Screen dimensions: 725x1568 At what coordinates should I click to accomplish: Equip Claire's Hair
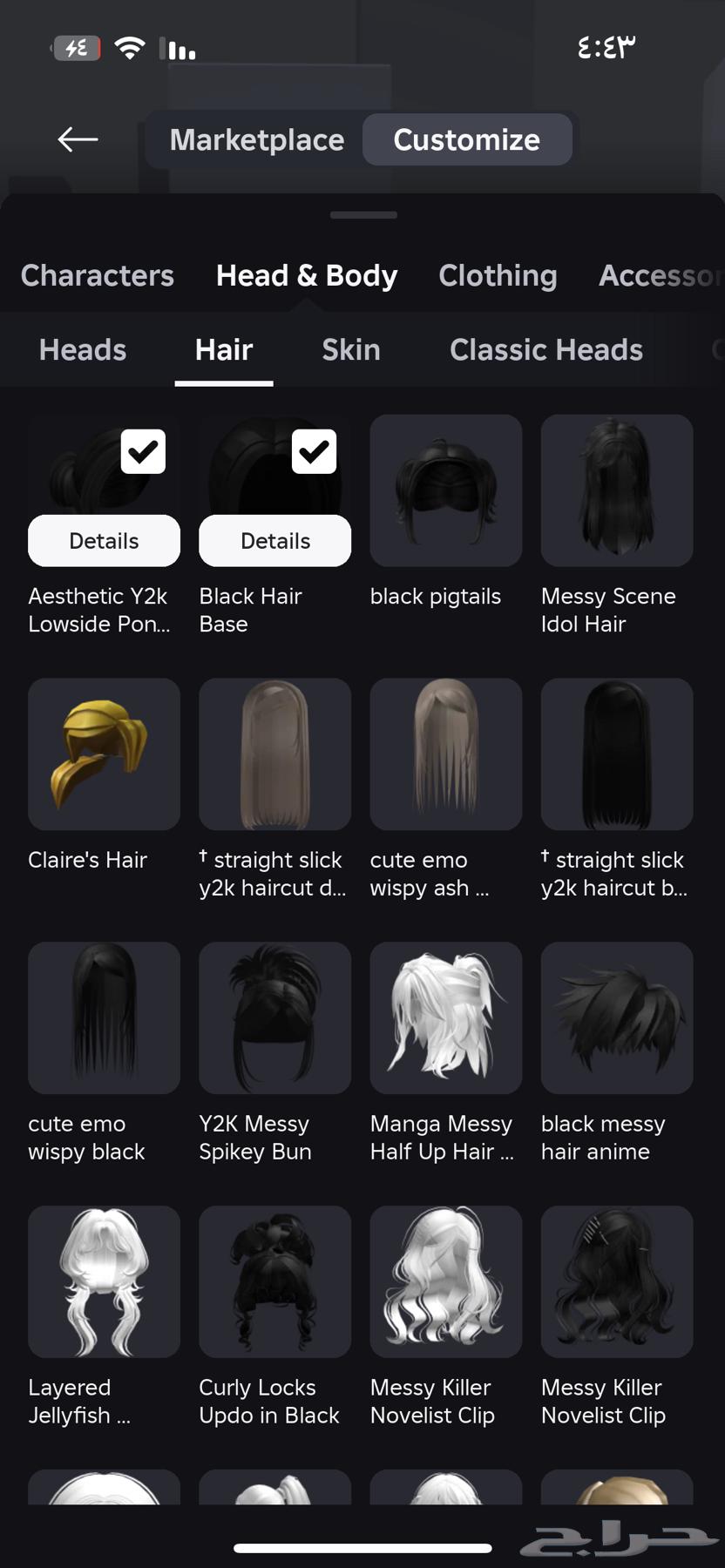point(104,754)
